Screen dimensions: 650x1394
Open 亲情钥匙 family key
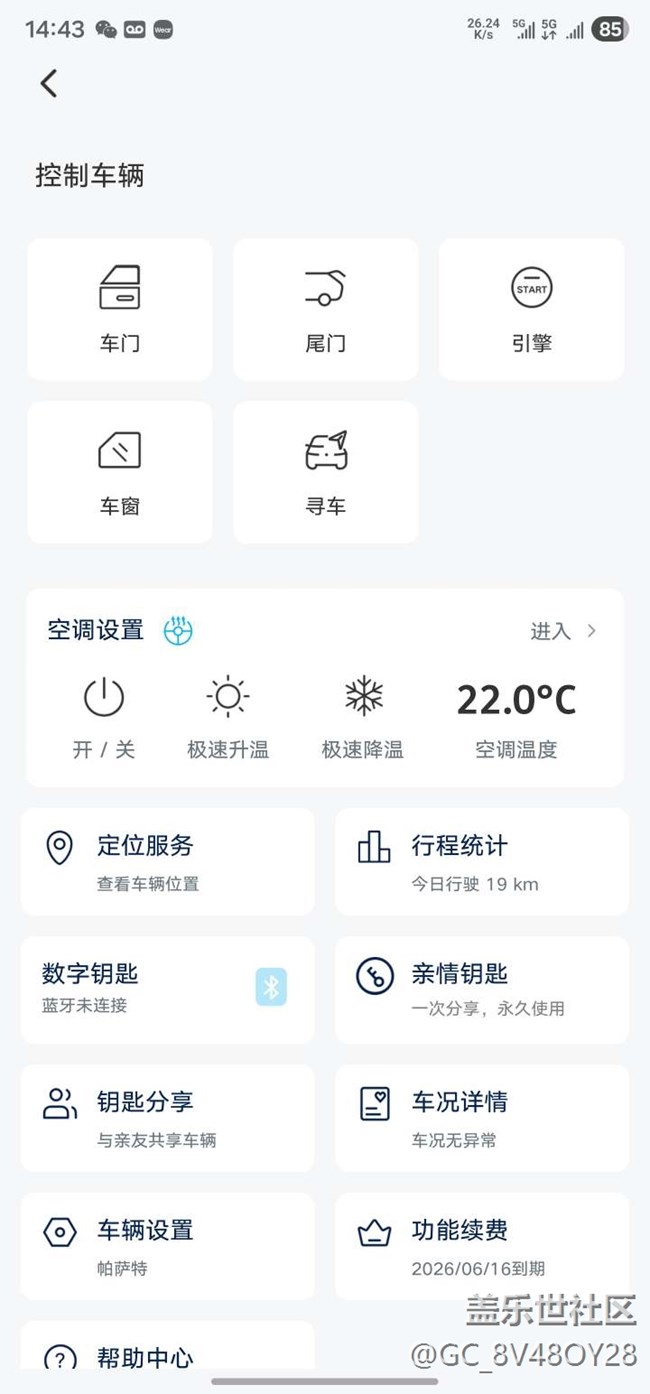481,989
